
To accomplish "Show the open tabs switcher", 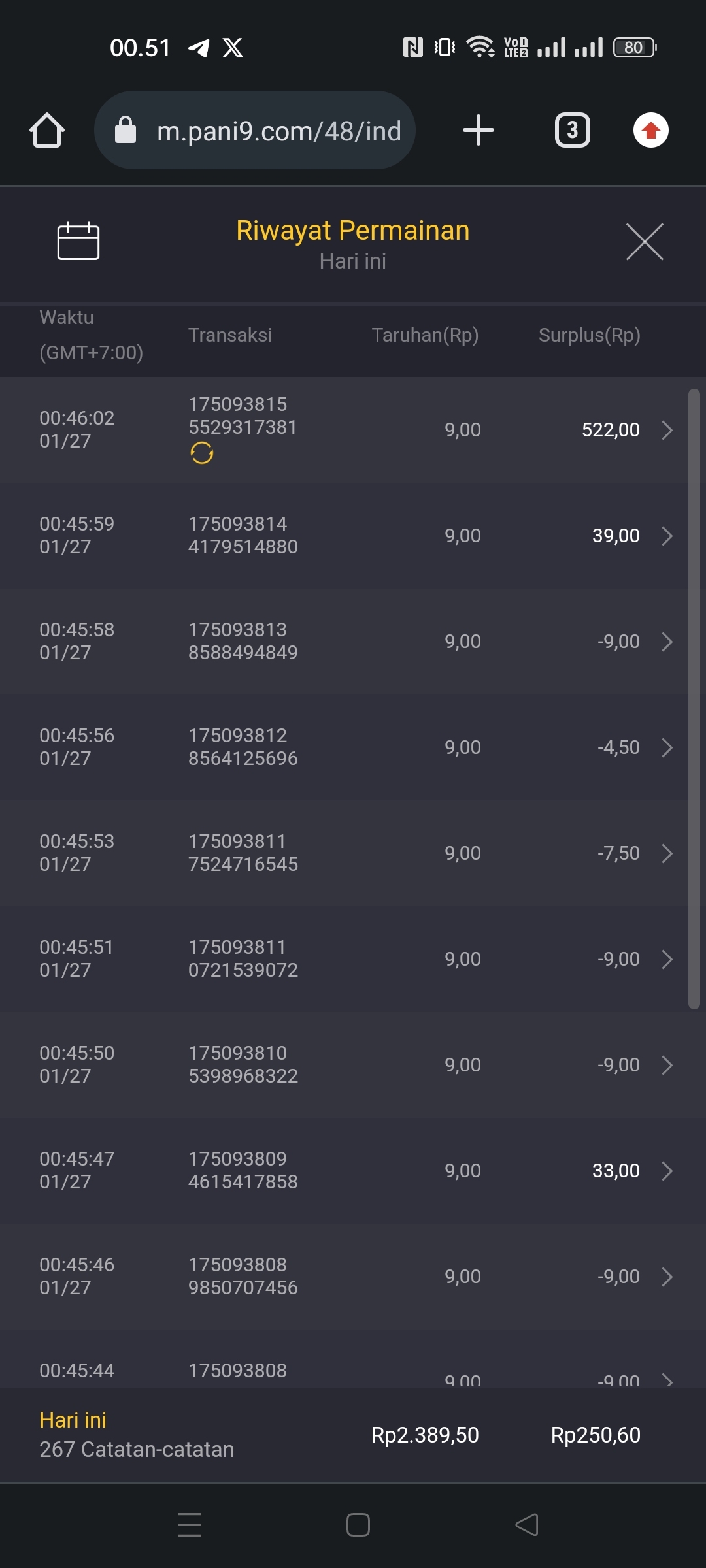I will tap(572, 130).
